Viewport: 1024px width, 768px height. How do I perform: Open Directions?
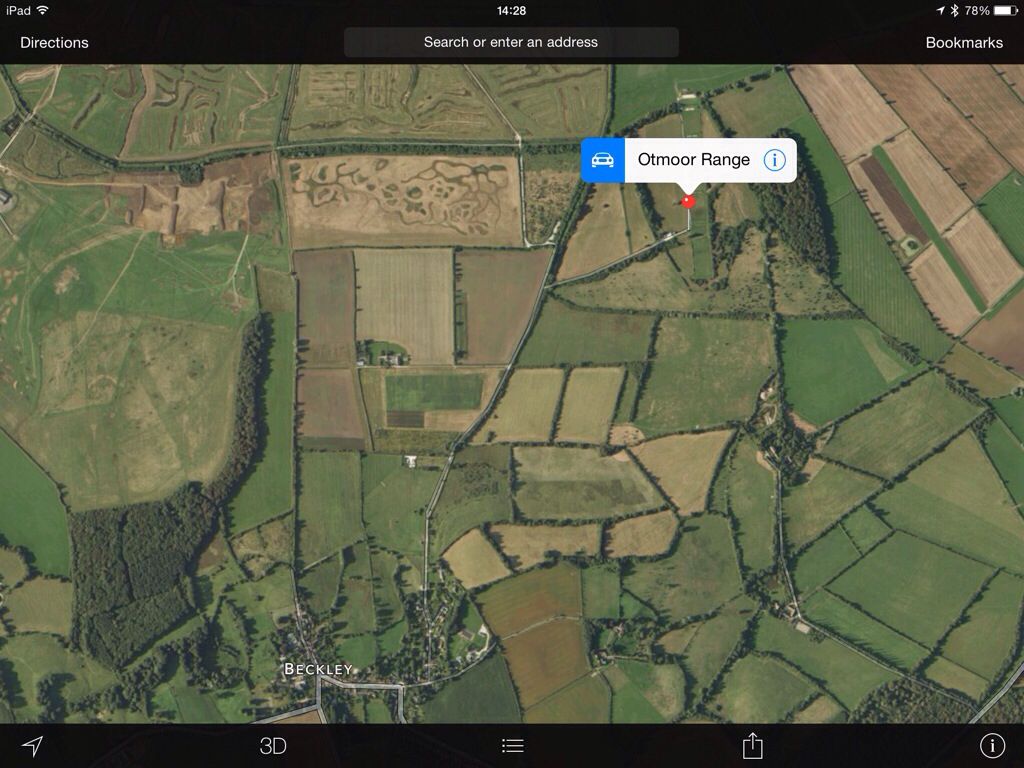[54, 42]
